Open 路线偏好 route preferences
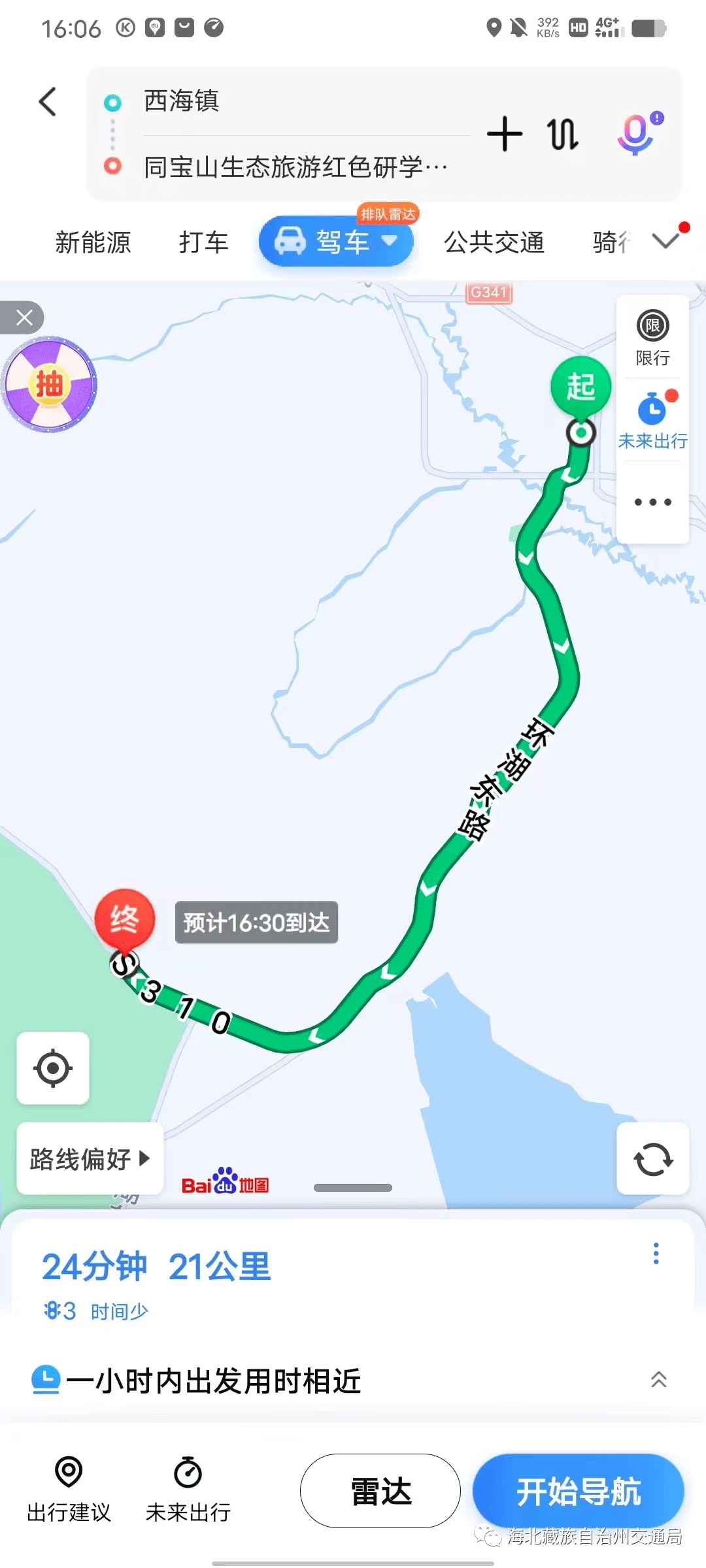The width and height of the screenshot is (706, 1568). click(90, 1159)
